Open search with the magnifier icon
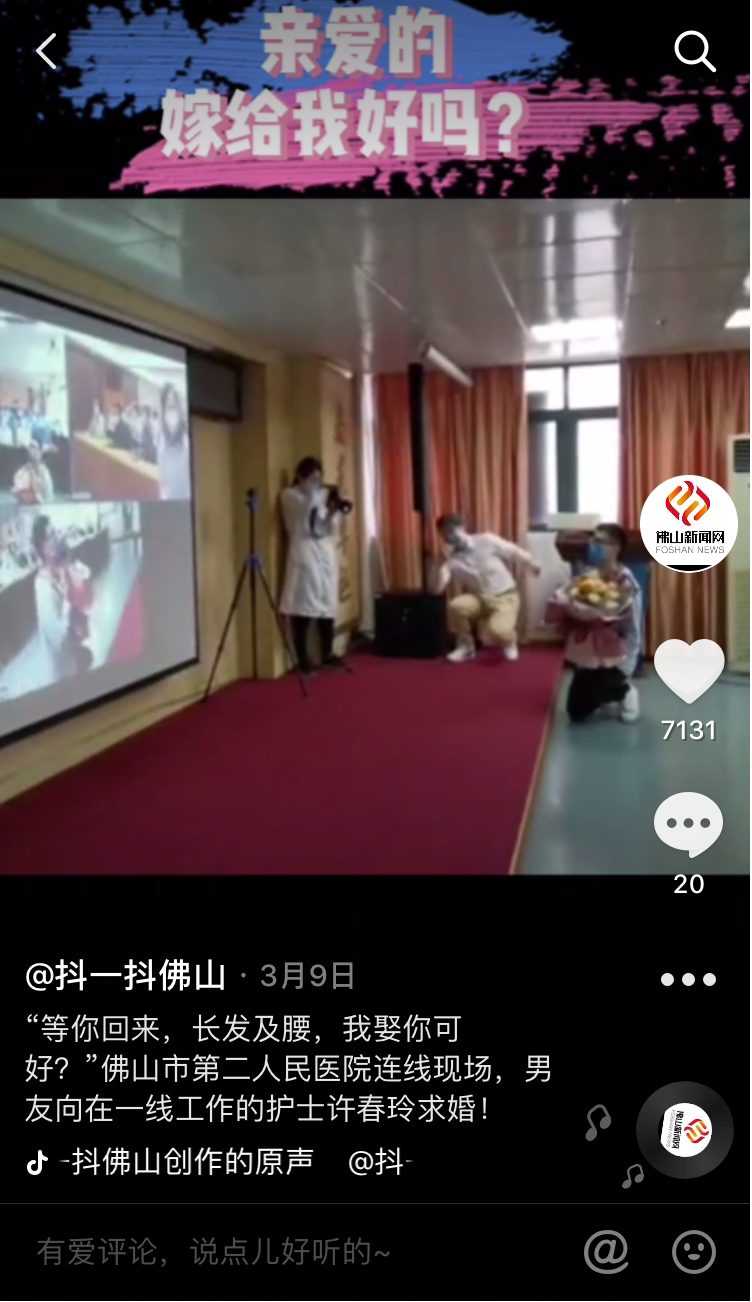Image resolution: width=752 pixels, height=1302 pixels. pos(694,50)
